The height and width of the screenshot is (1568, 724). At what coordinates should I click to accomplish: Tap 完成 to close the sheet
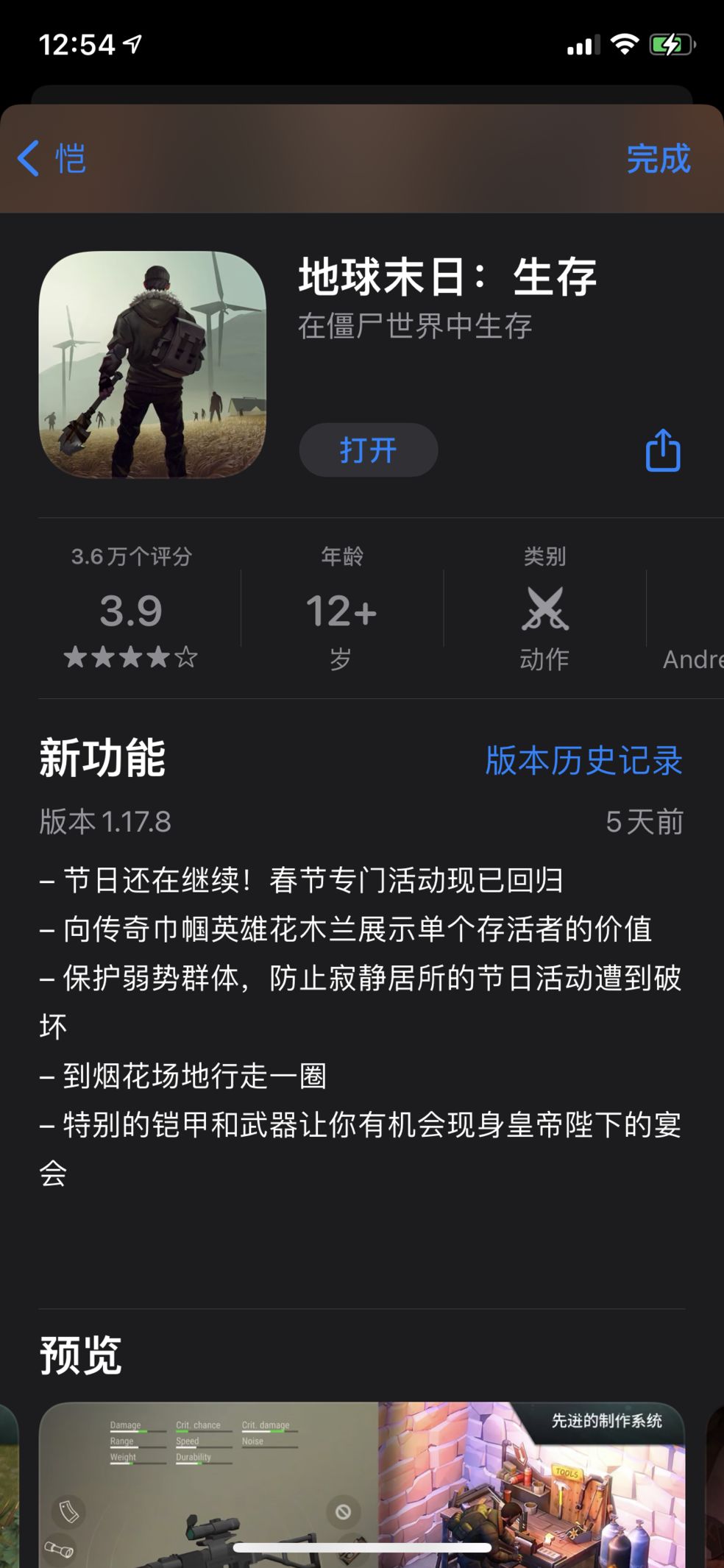pos(659,159)
